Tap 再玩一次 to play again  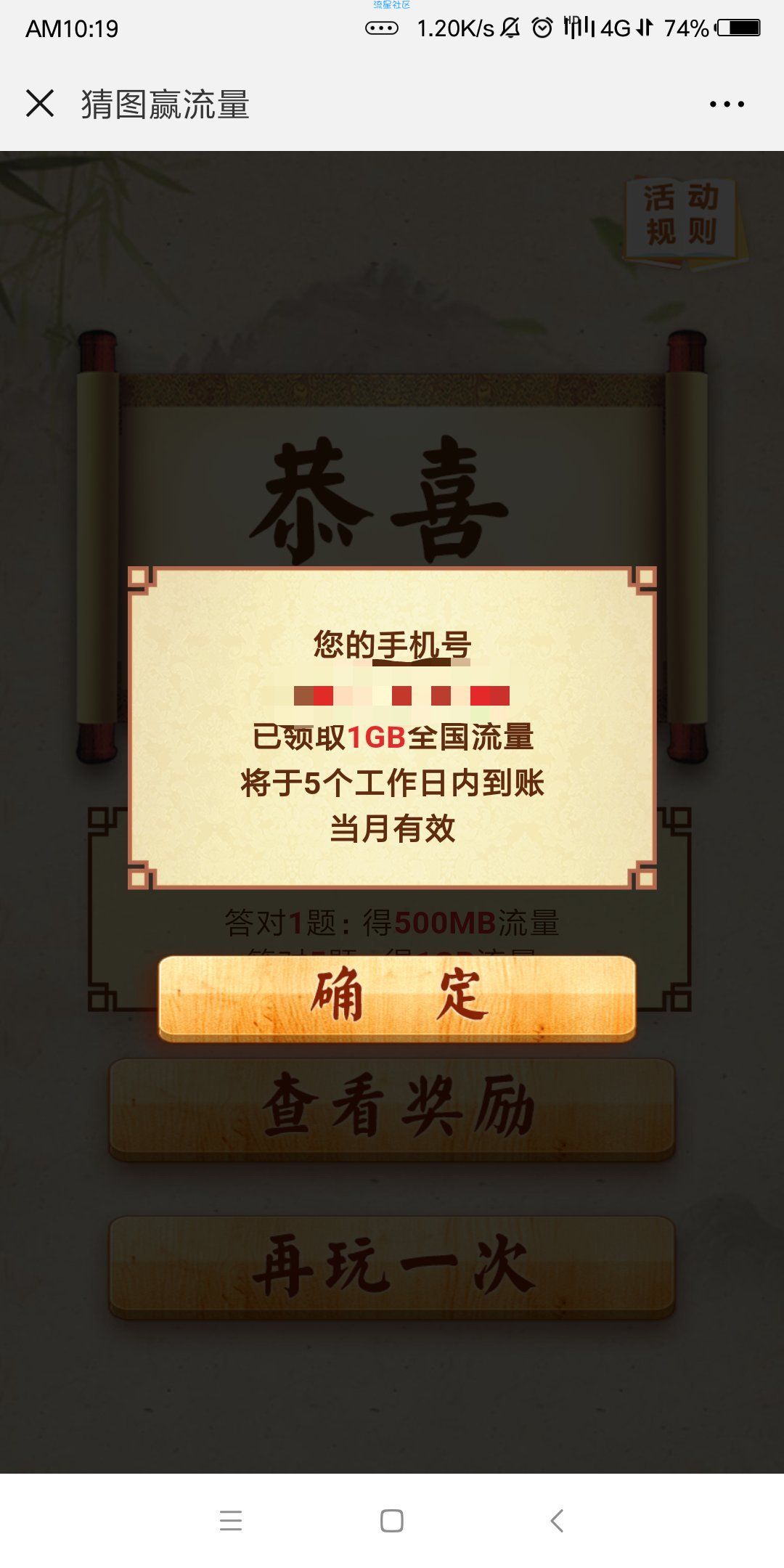(392, 1267)
